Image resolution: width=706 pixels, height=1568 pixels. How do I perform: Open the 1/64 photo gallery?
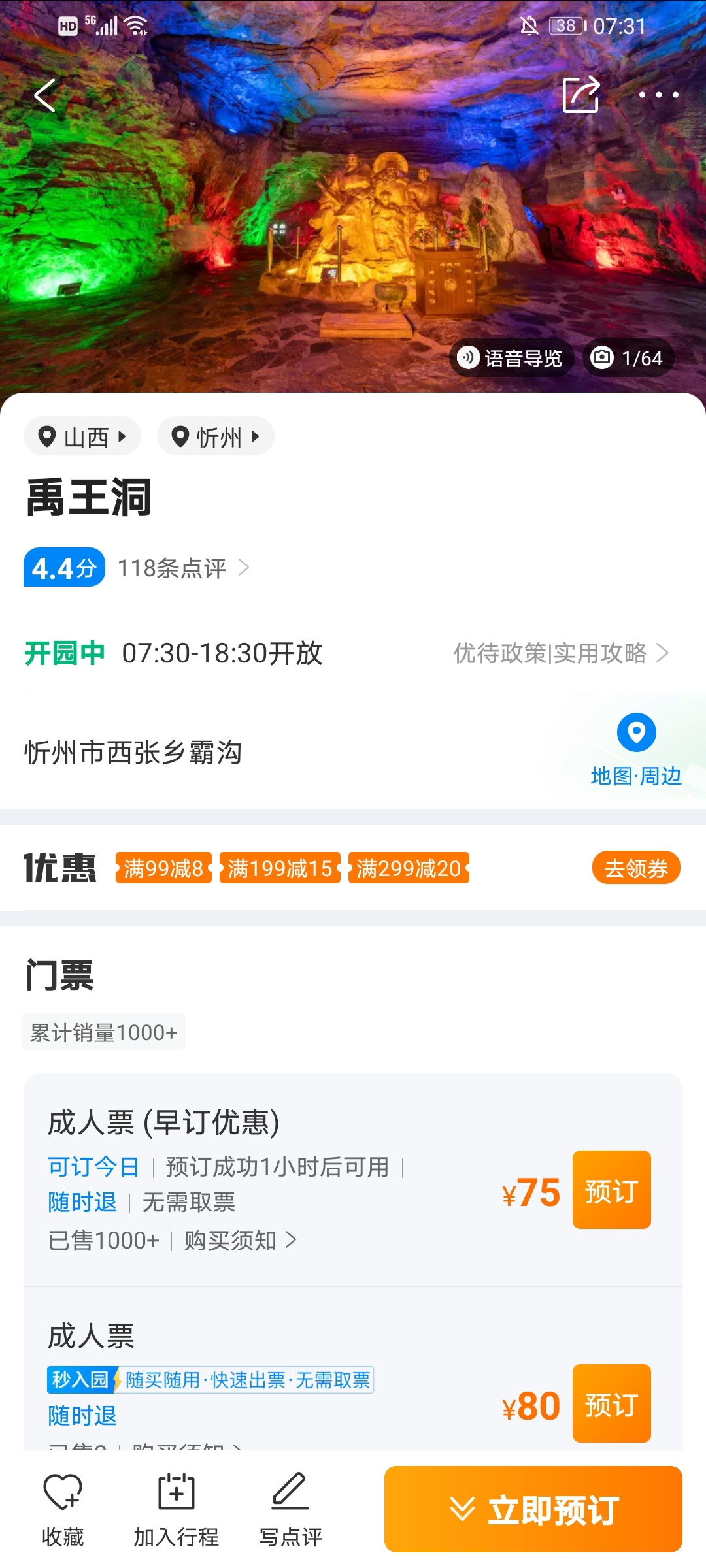coord(628,358)
